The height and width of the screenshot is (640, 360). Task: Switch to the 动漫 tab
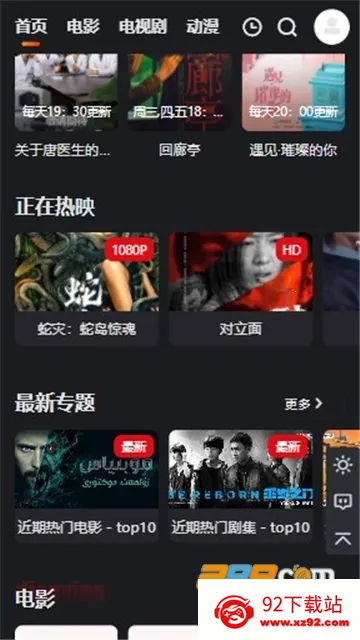coord(202,27)
